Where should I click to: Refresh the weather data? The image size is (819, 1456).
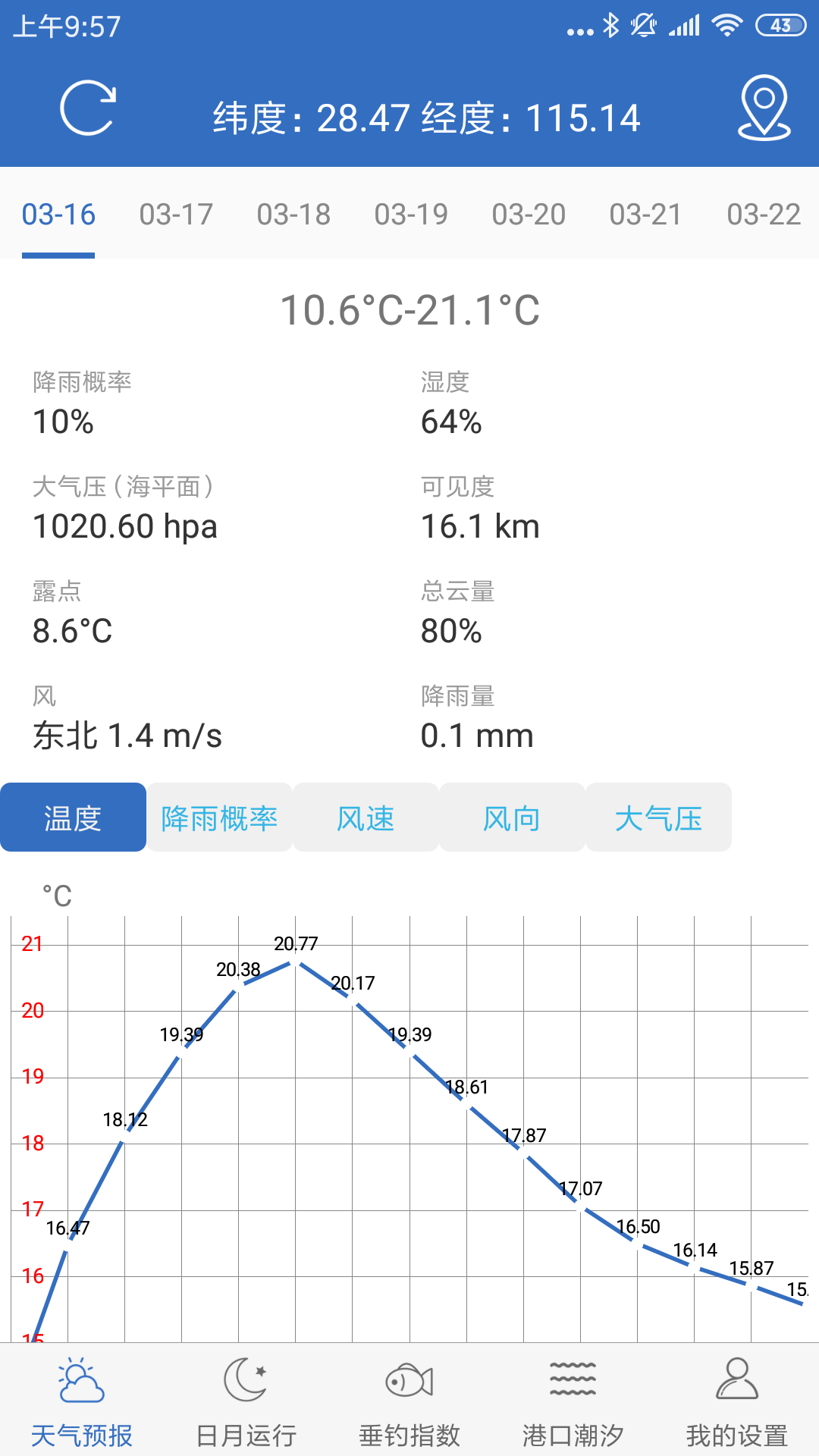pyautogui.click(x=89, y=108)
